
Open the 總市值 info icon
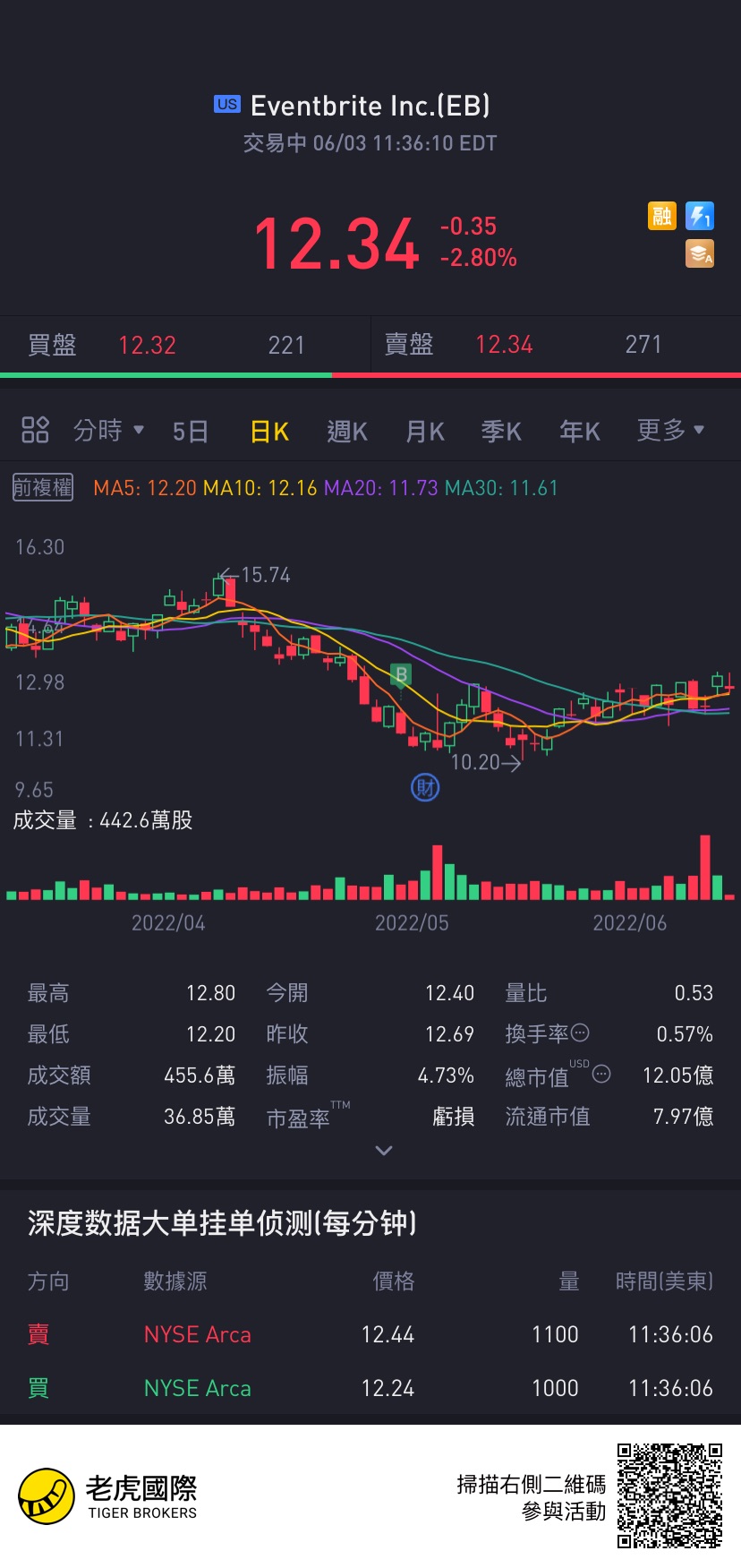click(601, 1074)
